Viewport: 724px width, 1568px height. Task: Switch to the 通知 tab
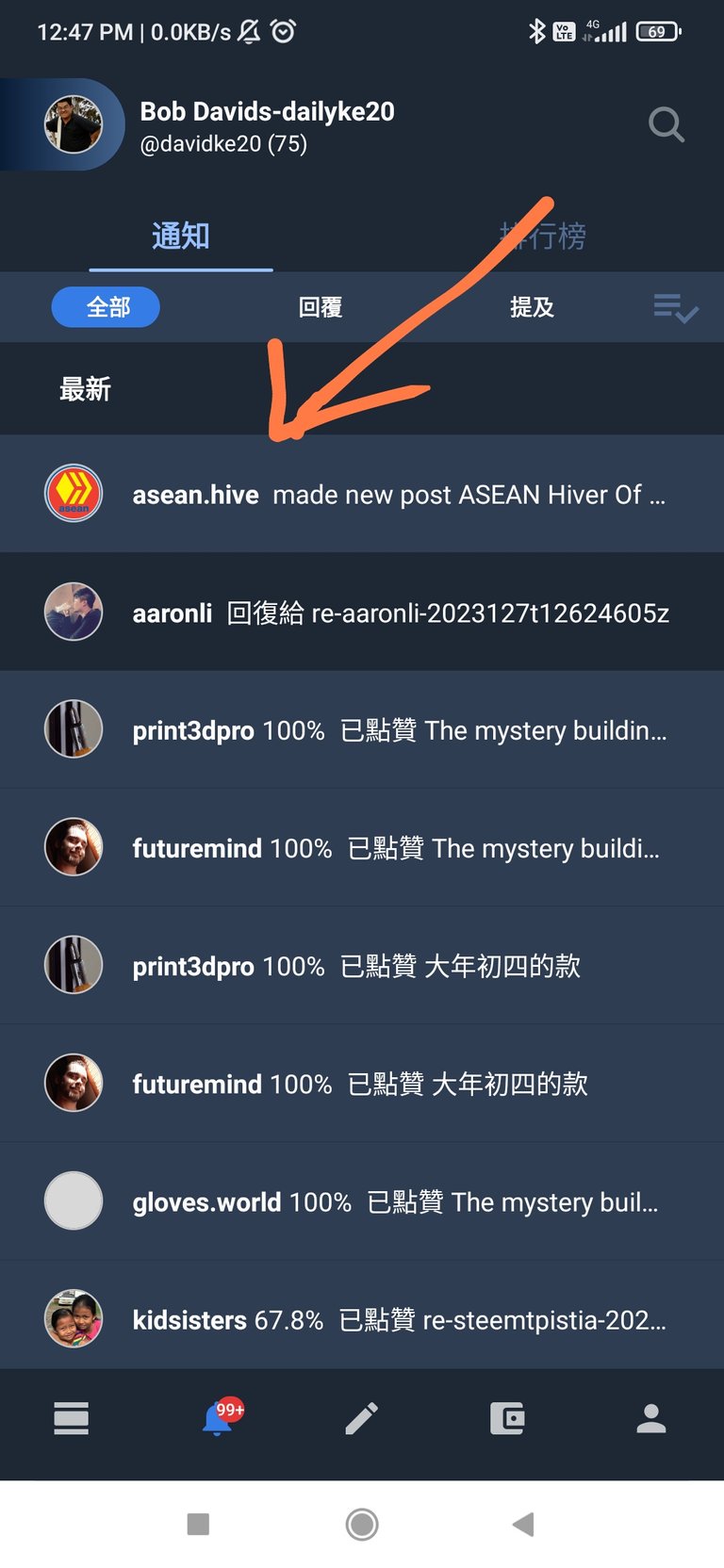click(181, 236)
